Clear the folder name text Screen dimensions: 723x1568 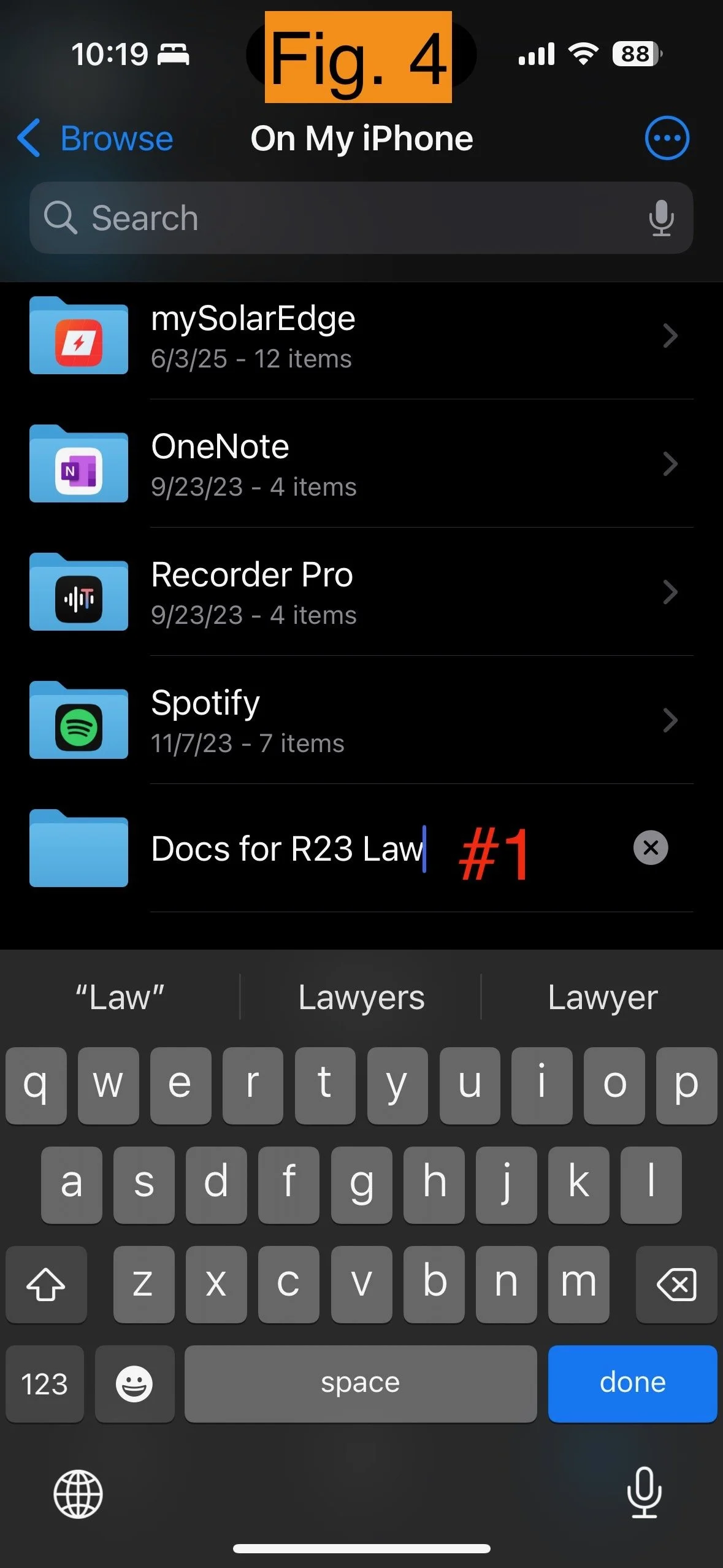(651, 848)
